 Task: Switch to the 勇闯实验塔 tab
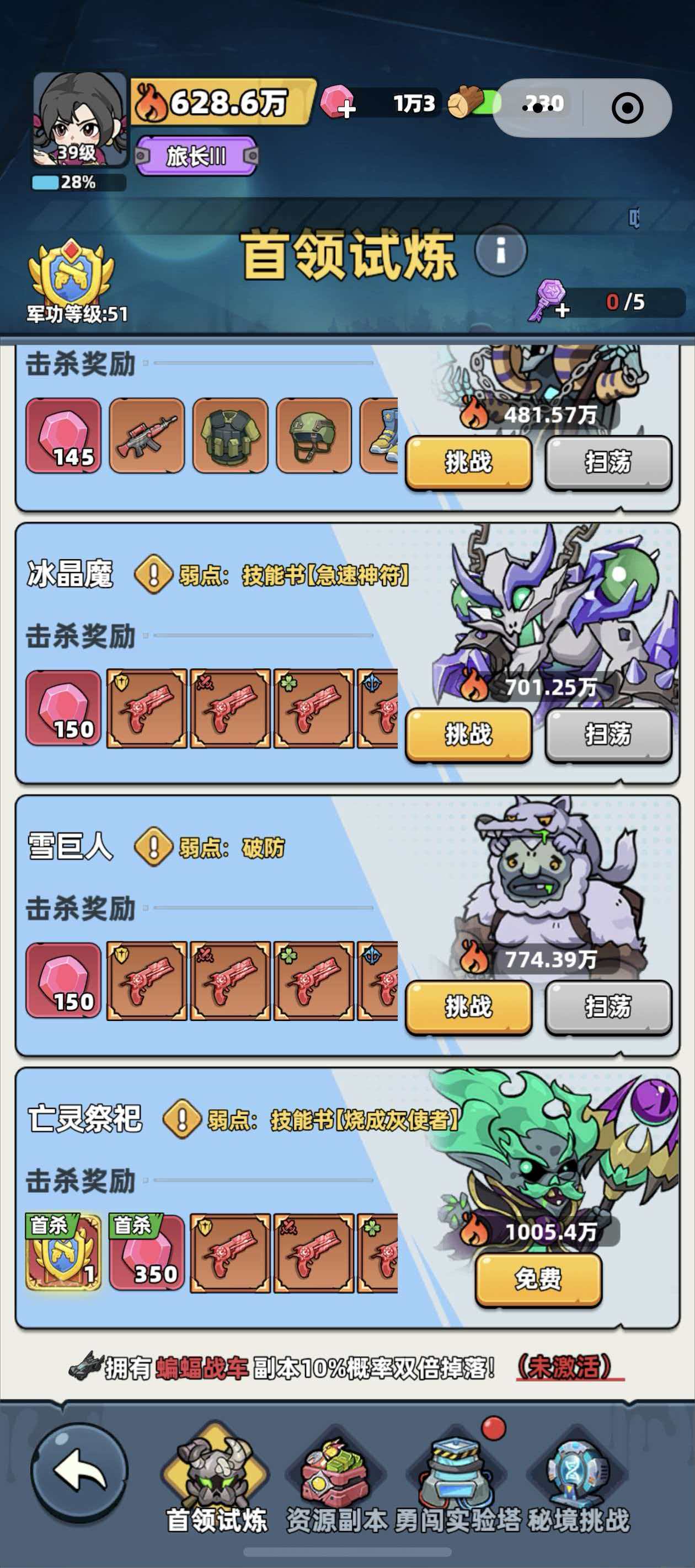click(457, 1485)
